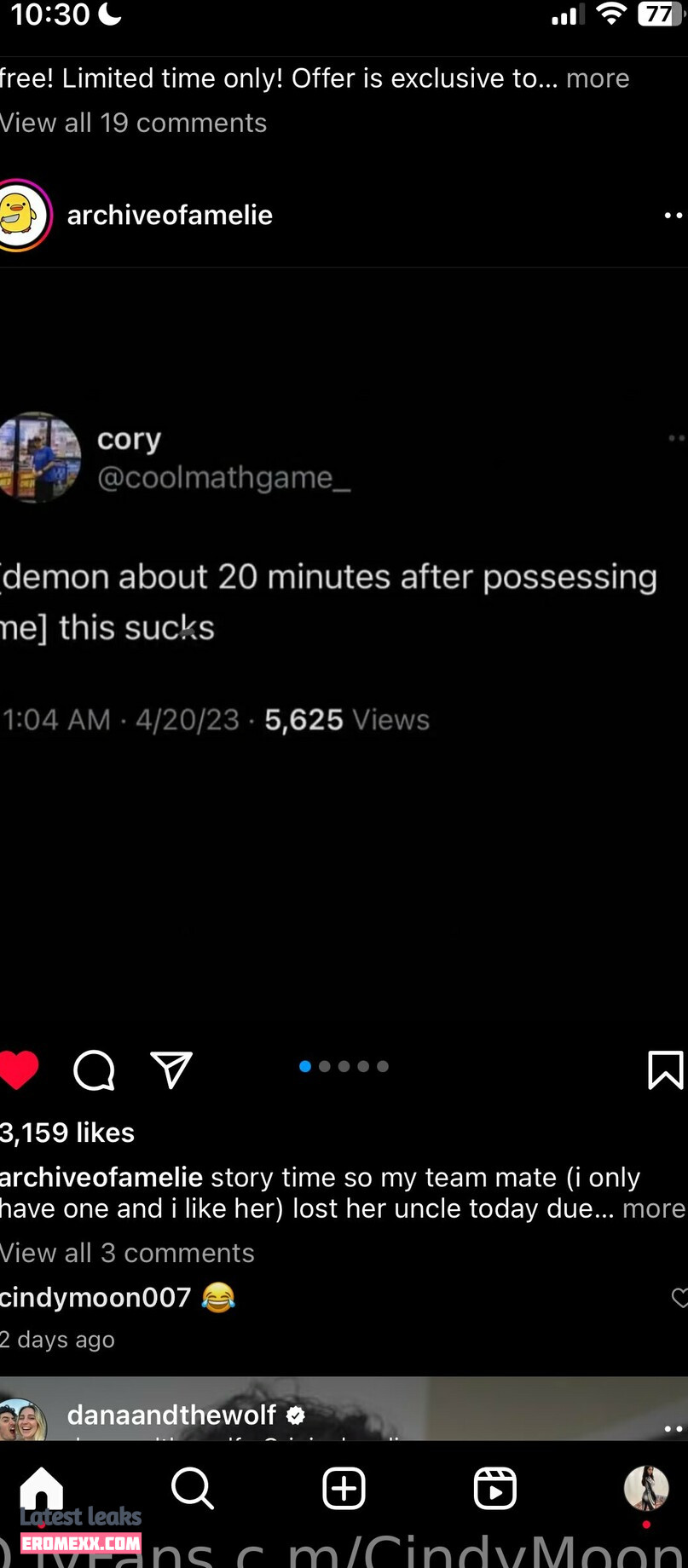
Task: View all 3 comments
Action: pos(127,1253)
